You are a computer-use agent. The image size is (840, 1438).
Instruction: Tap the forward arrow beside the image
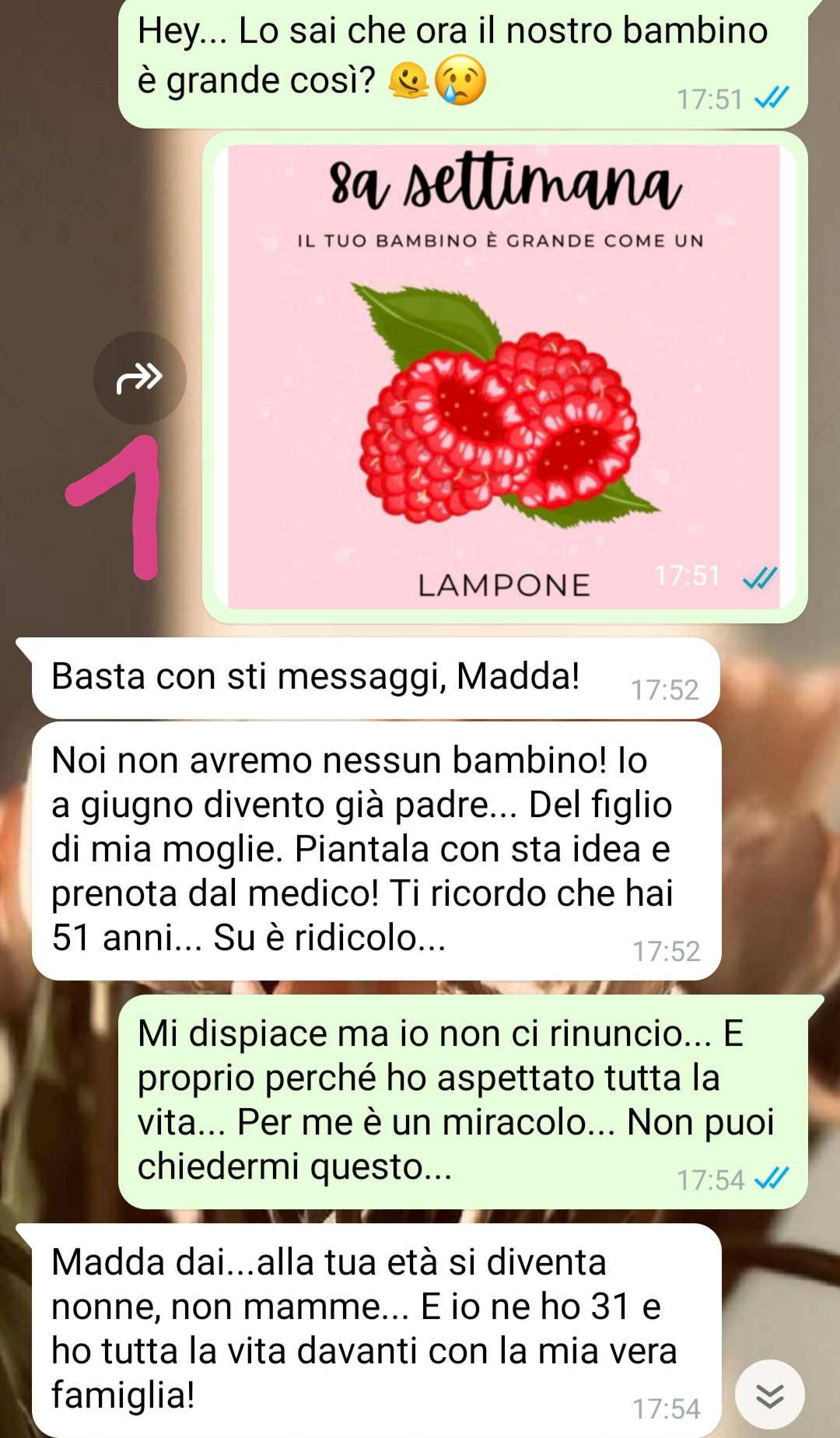click(140, 378)
